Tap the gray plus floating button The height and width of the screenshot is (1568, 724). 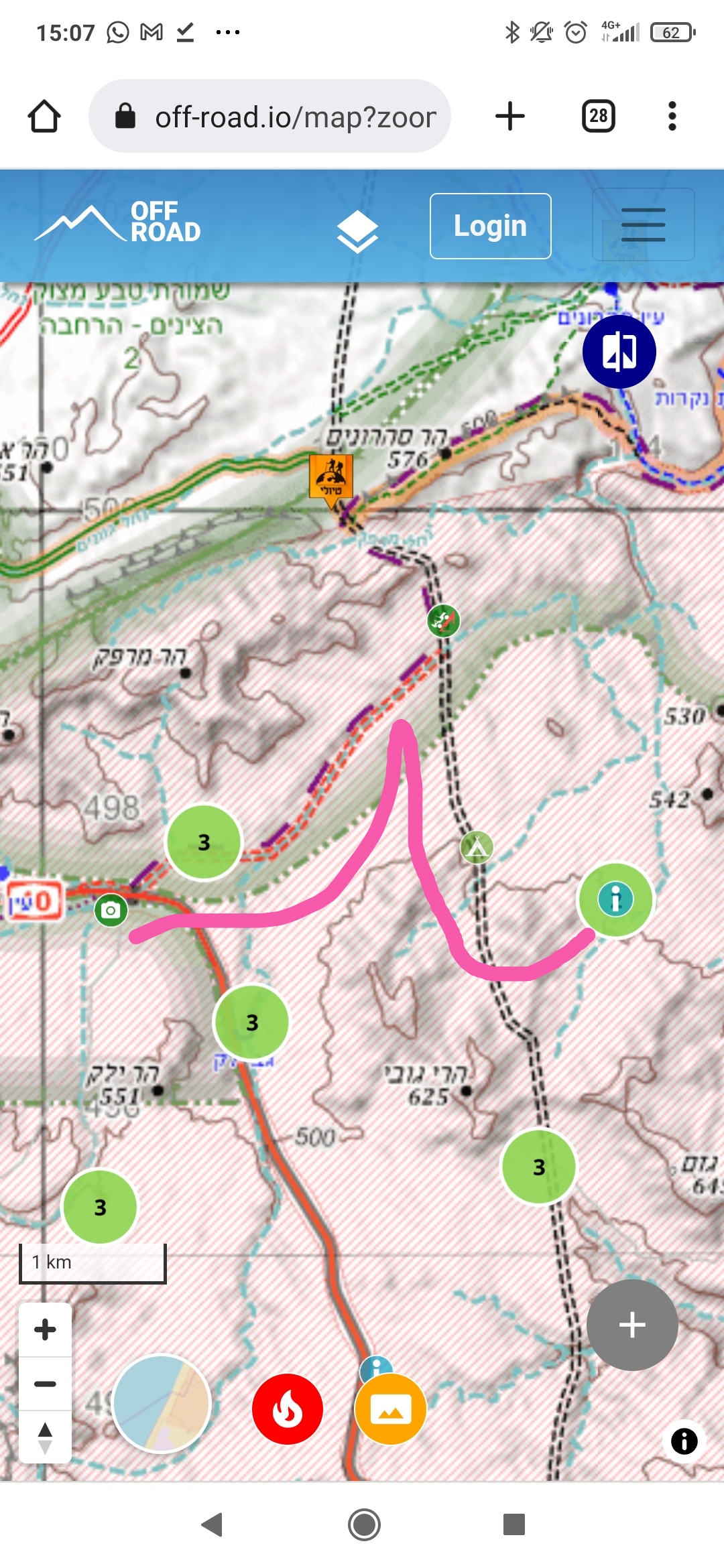[x=631, y=1325]
